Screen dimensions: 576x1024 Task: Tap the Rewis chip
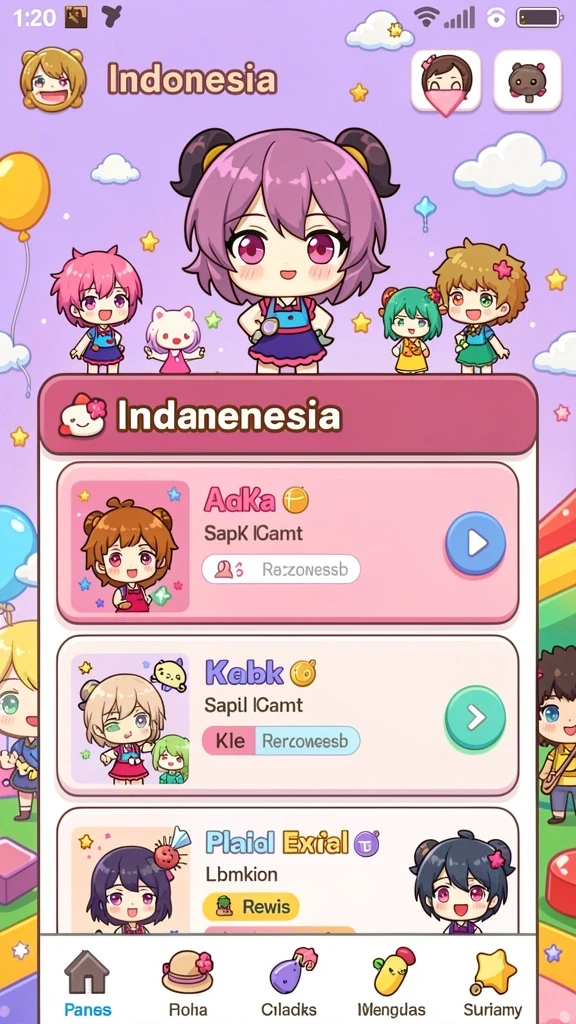point(251,906)
